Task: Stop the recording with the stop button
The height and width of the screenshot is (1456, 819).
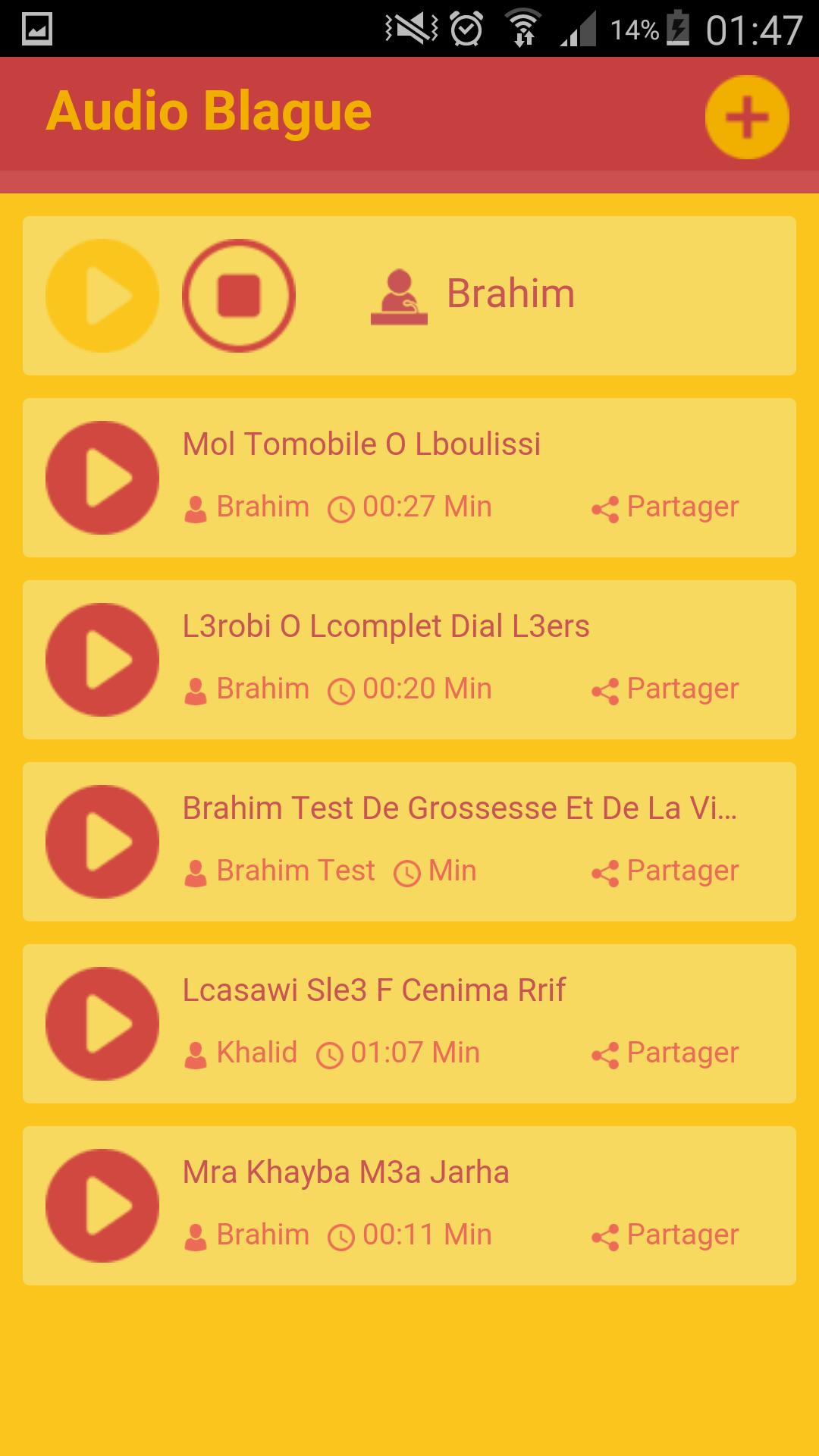Action: pos(239,296)
